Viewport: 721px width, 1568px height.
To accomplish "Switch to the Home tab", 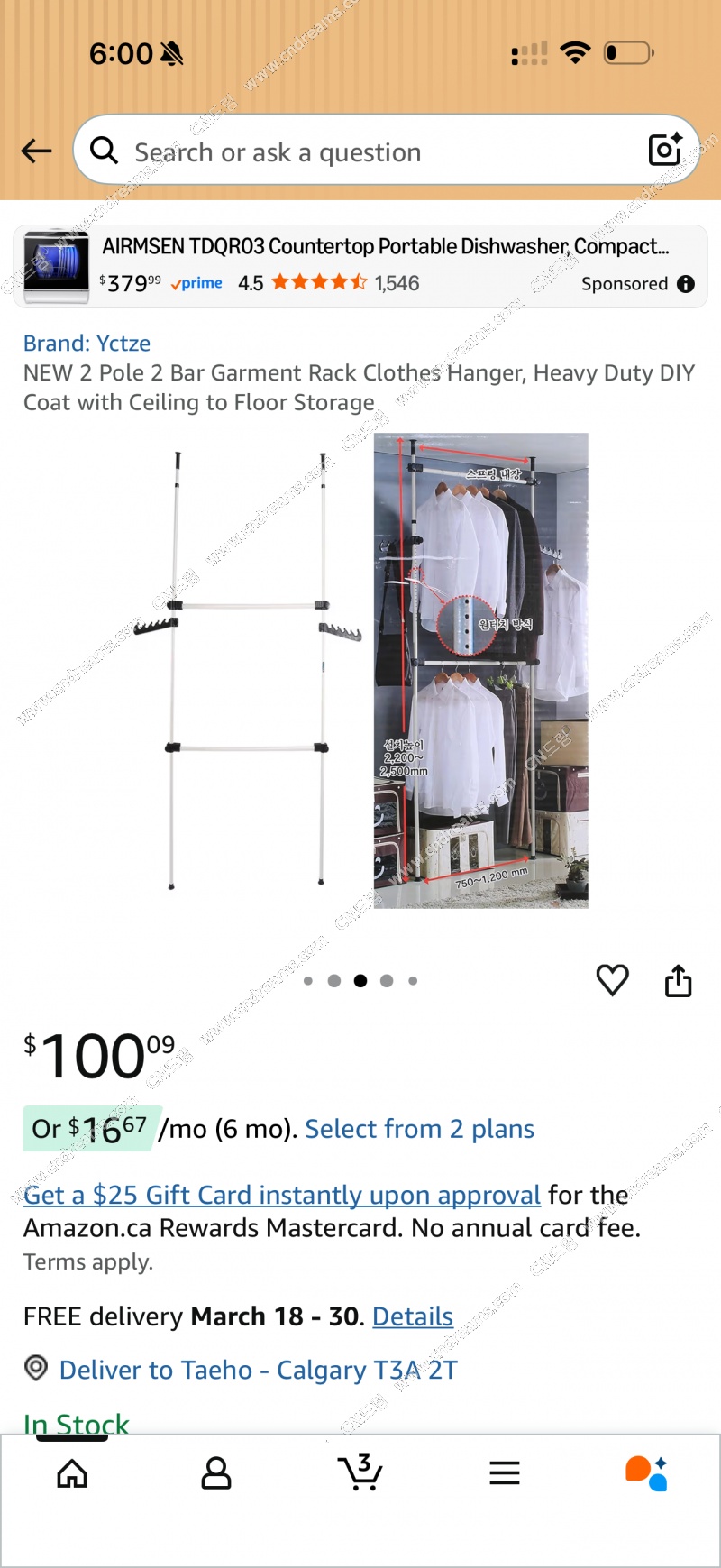I will (72, 1473).
